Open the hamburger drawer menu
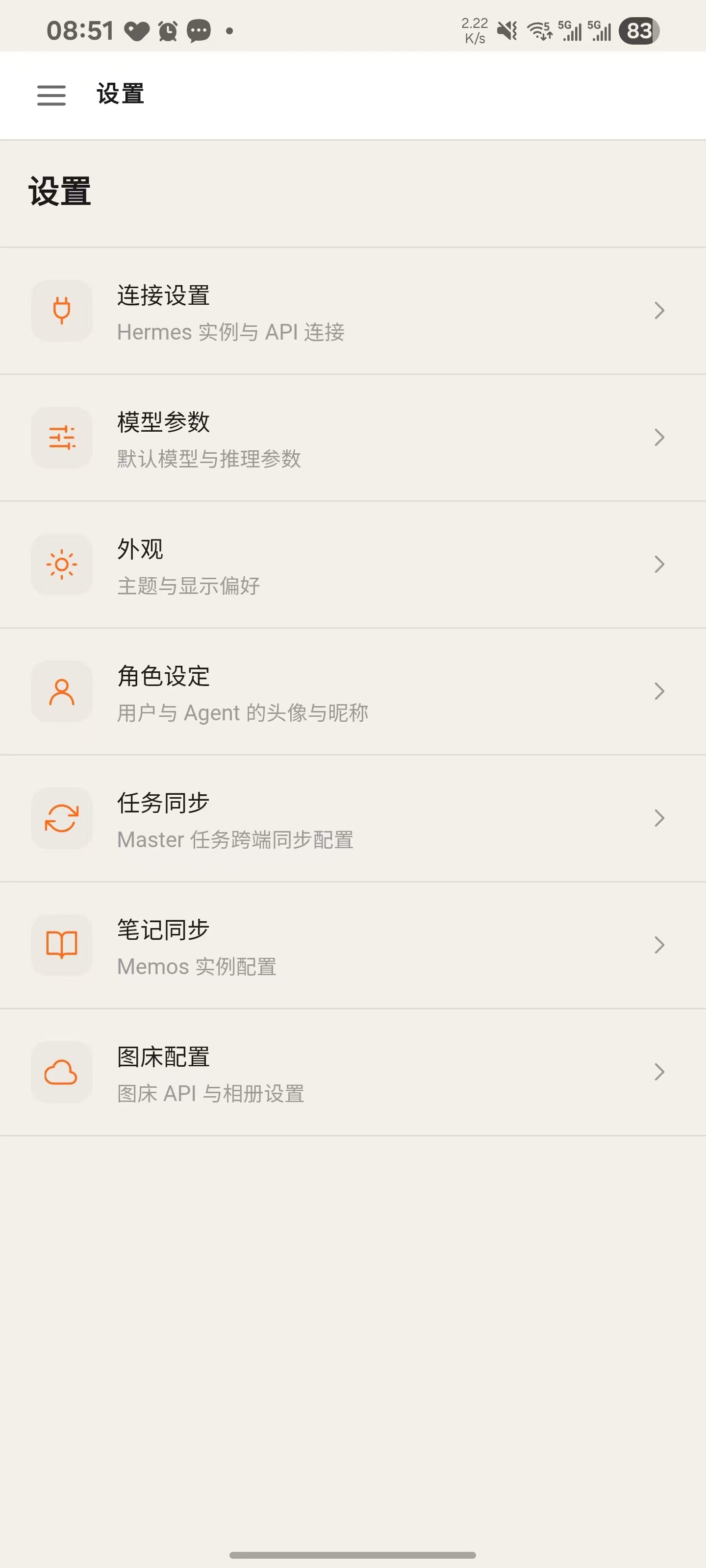Viewport: 706px width, 1568px height. [x=51, y=96]
